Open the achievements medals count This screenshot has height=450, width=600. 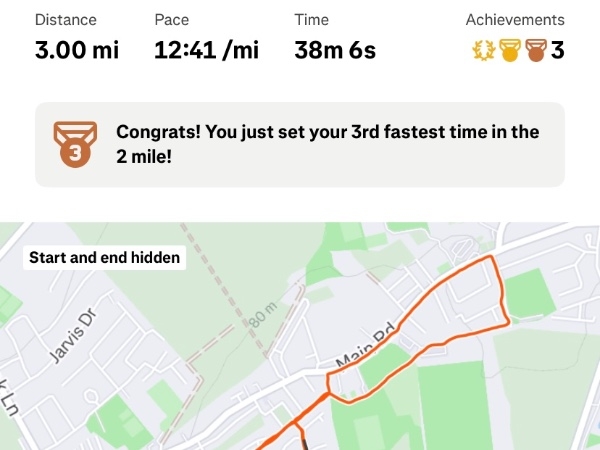(515, 50)
